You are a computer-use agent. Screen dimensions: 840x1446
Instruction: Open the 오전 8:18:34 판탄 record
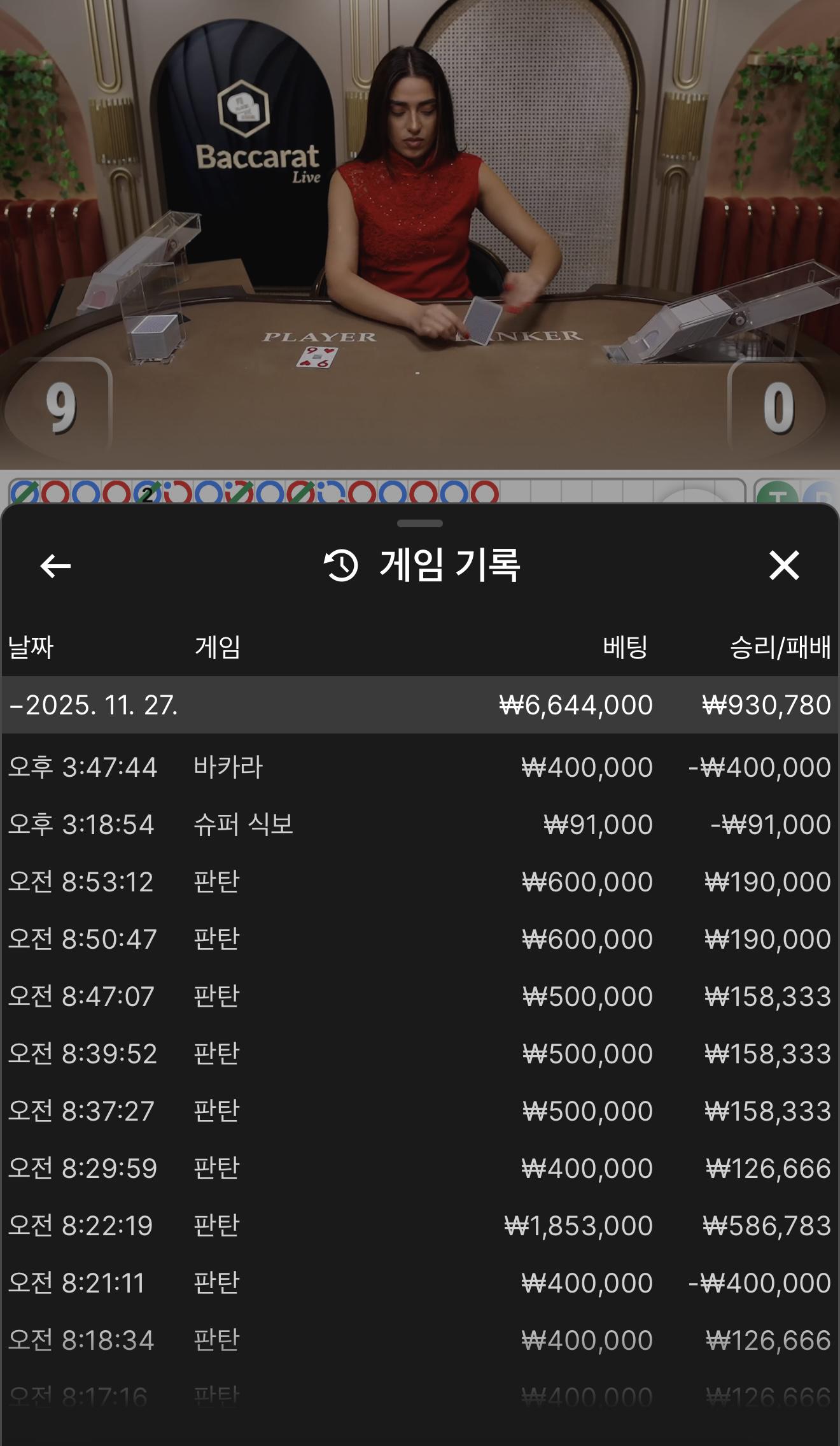tap(419, 1340)
